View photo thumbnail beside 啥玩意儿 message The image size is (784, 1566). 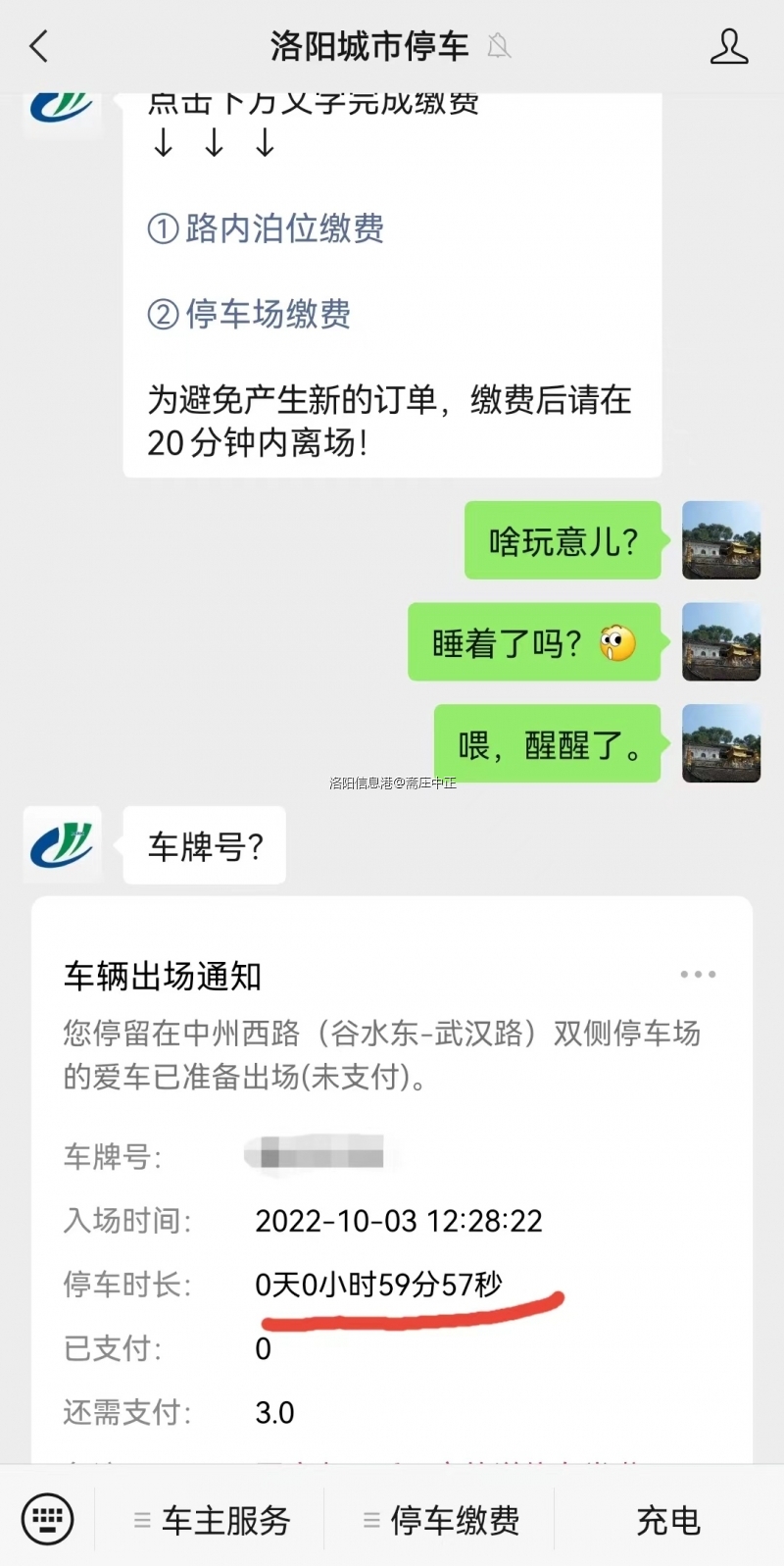(721, 540)
